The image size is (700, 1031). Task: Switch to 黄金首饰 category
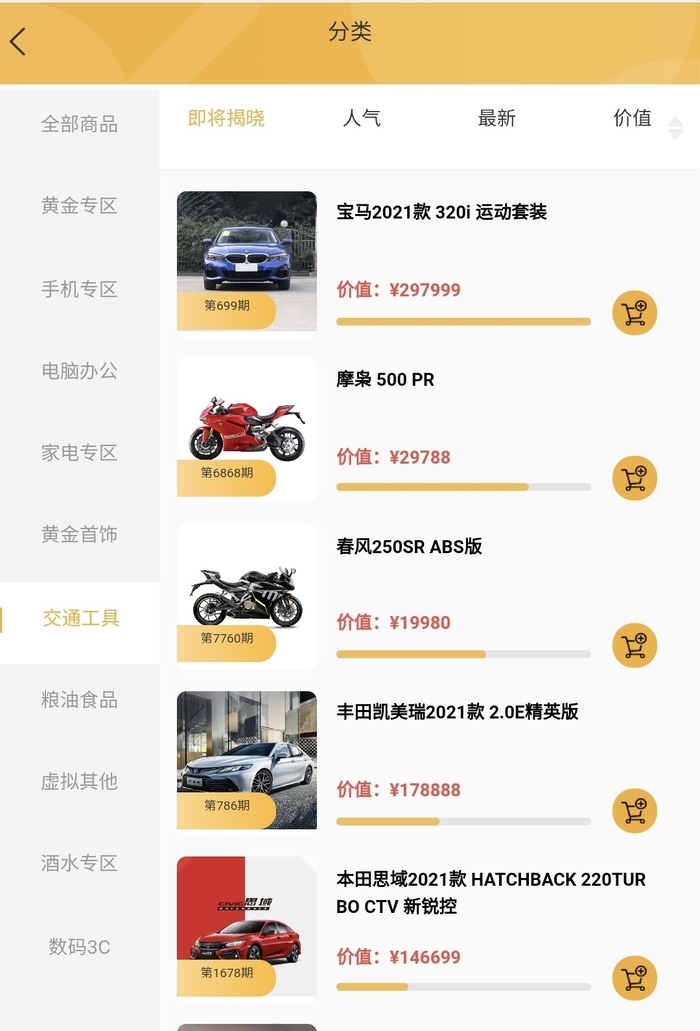[x=79, y=535]
